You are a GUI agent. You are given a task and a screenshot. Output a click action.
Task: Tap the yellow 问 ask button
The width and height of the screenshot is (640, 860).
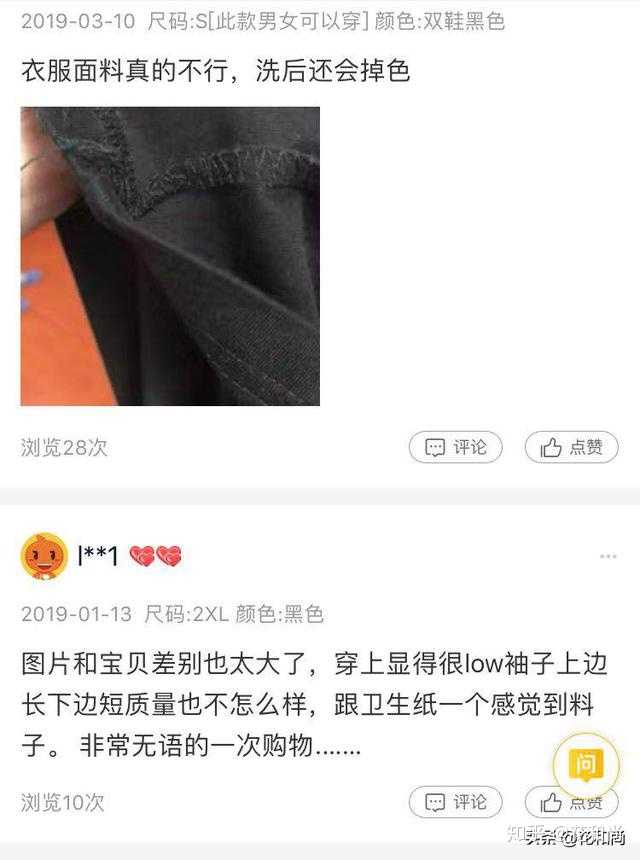(x=586, y=766)
